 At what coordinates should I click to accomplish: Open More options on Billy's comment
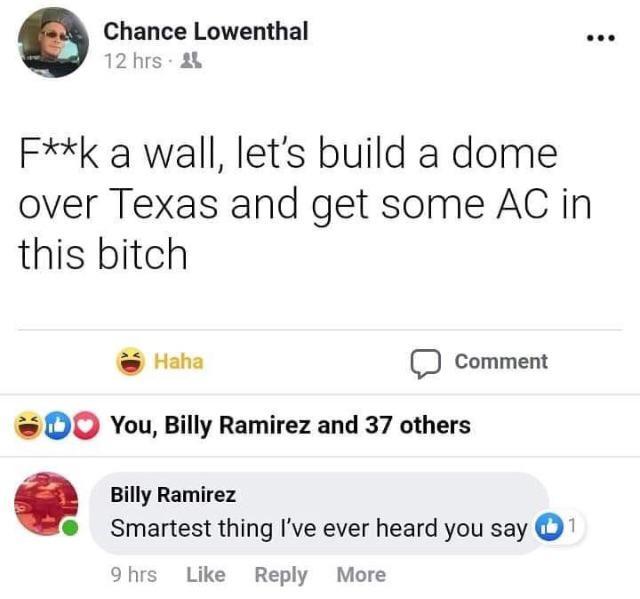click(x=361, y=575)
